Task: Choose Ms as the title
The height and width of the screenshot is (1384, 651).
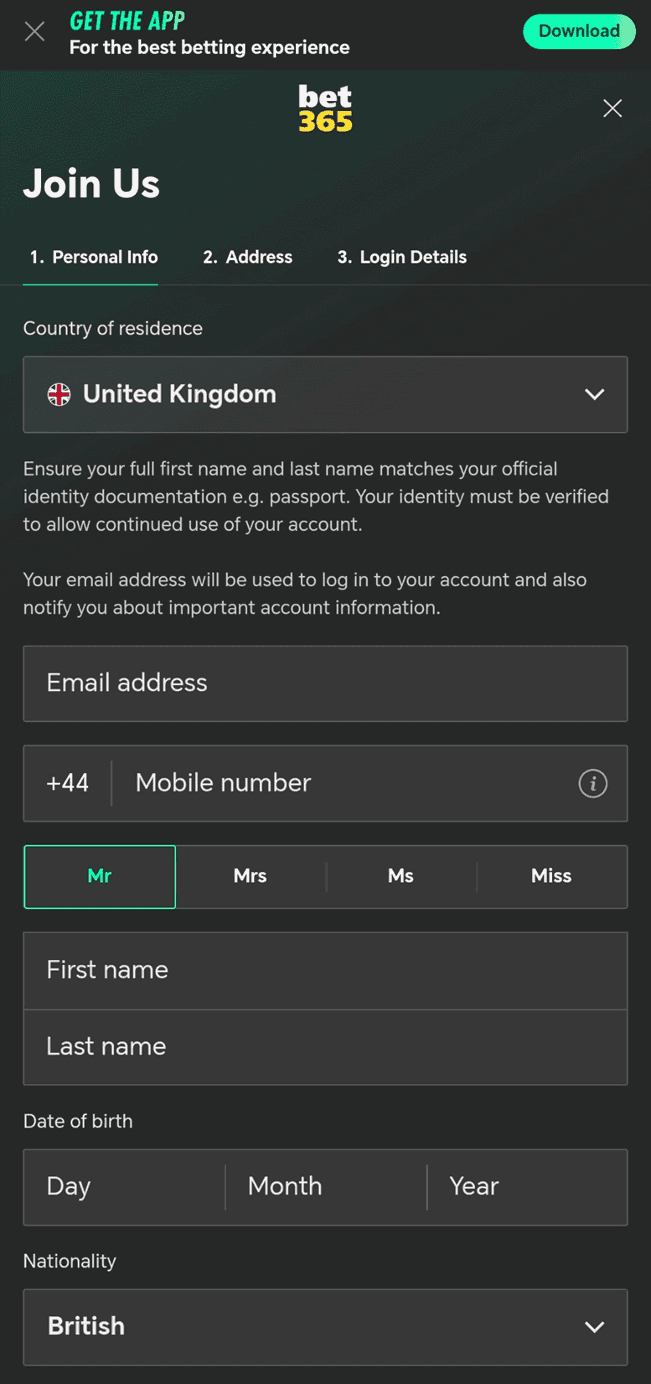Action: point(401,876)
